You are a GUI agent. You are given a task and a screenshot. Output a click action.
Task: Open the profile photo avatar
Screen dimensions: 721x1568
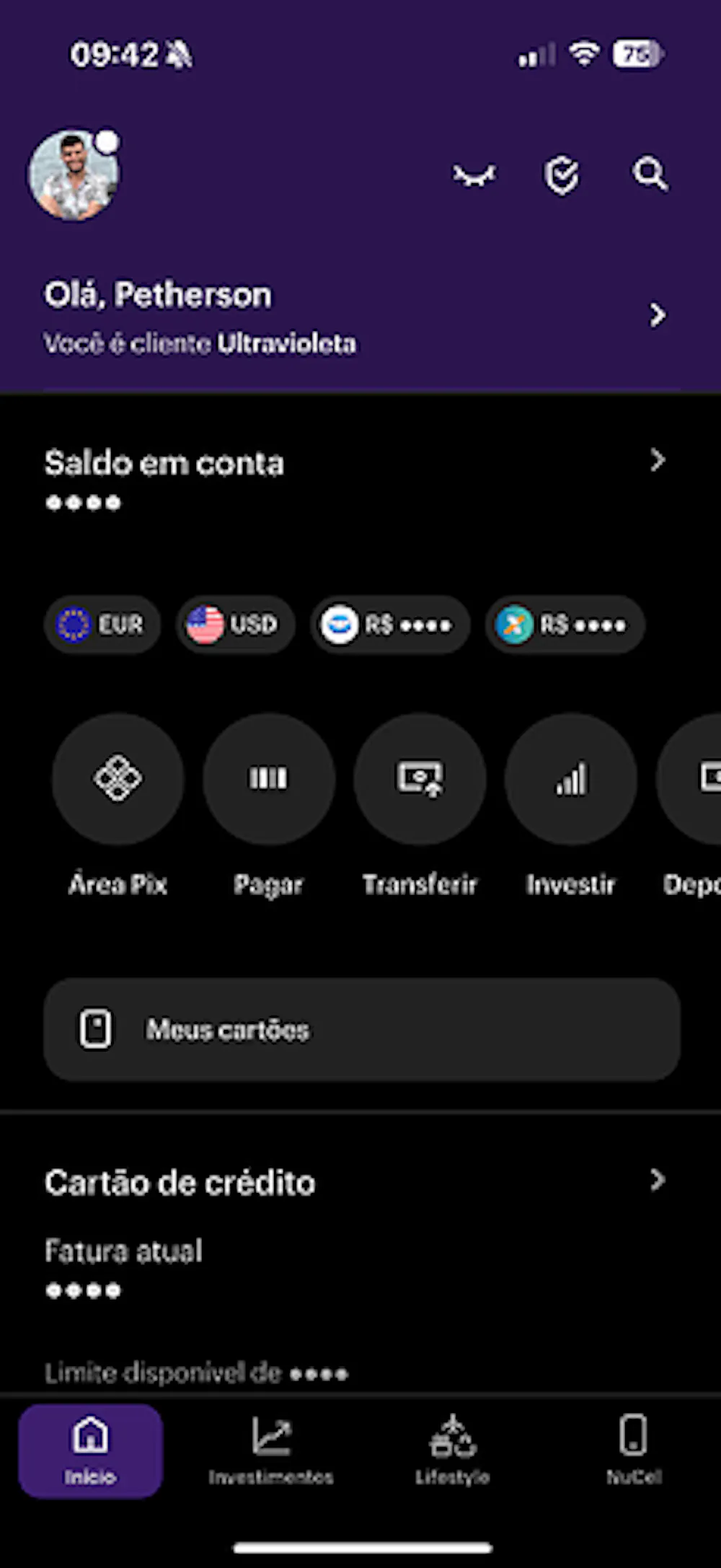point(74,175)
